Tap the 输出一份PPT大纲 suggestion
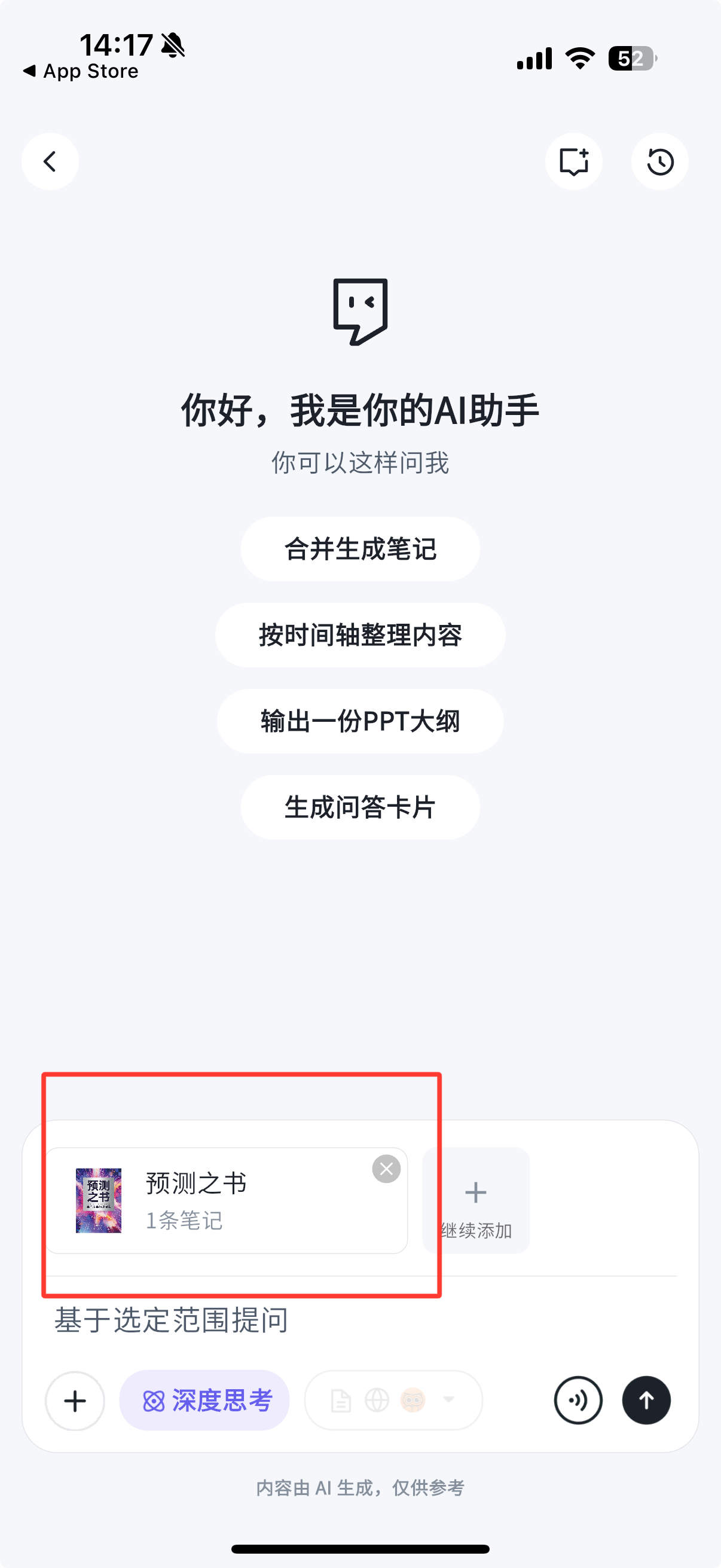This screenshot has height=1568, width=721. coord(360,721)
